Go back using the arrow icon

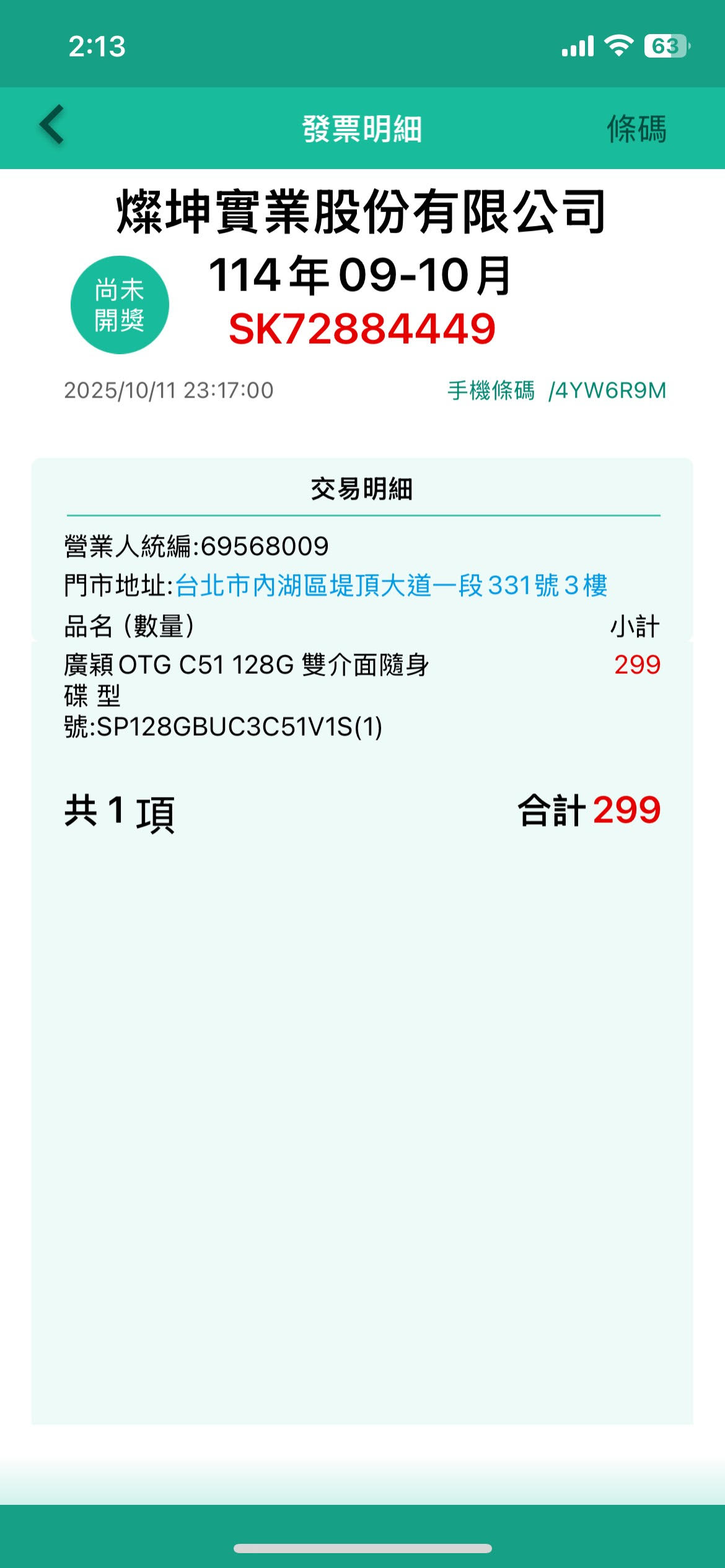[x=52, y=125]
